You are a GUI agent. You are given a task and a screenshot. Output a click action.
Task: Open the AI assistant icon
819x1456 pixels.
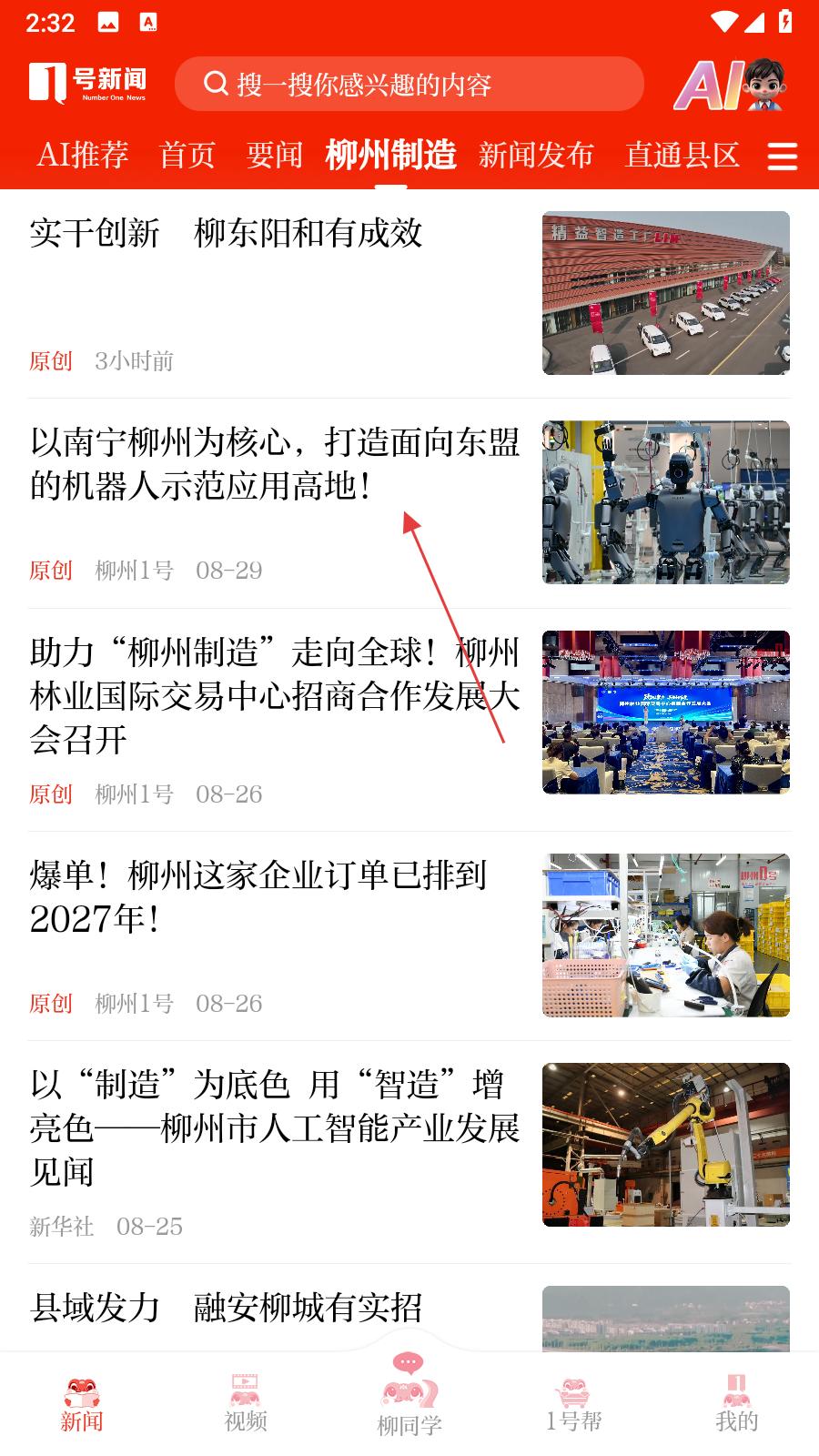tap(731, 86)
